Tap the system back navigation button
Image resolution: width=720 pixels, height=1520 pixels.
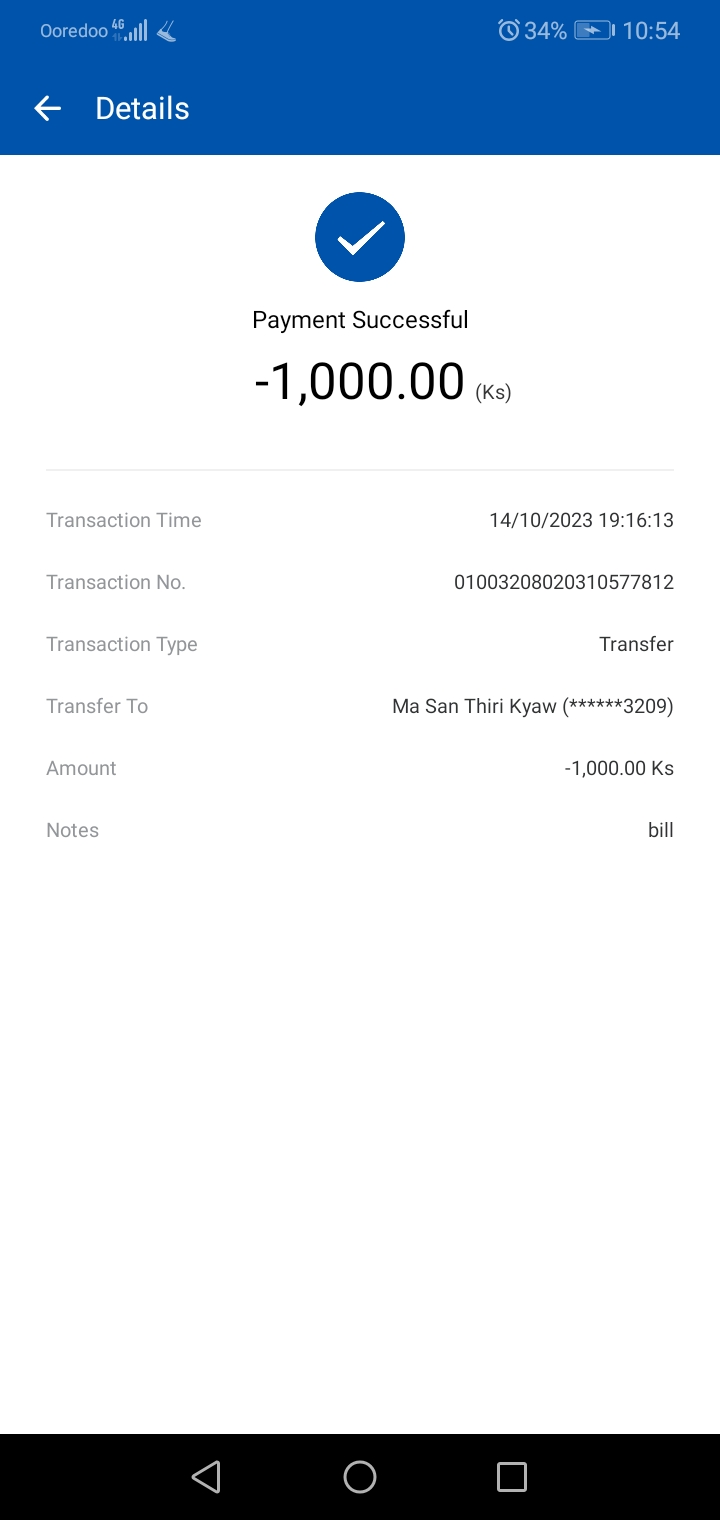(206, 1476)
